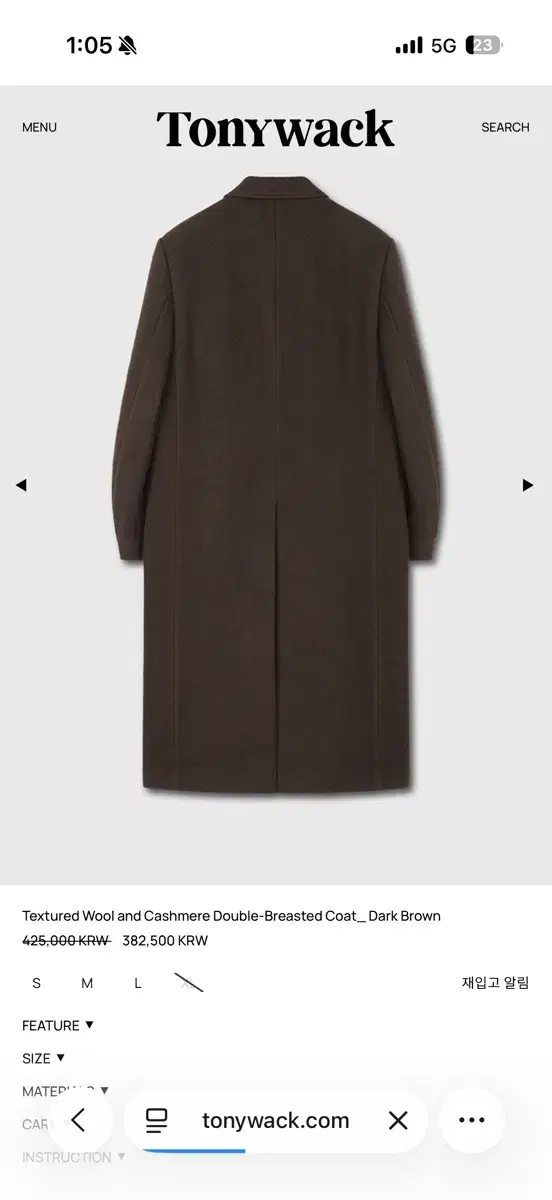The image size is (552, 1200).
Task: Show previous coat image with left arrow
Action: click(20, 485)
